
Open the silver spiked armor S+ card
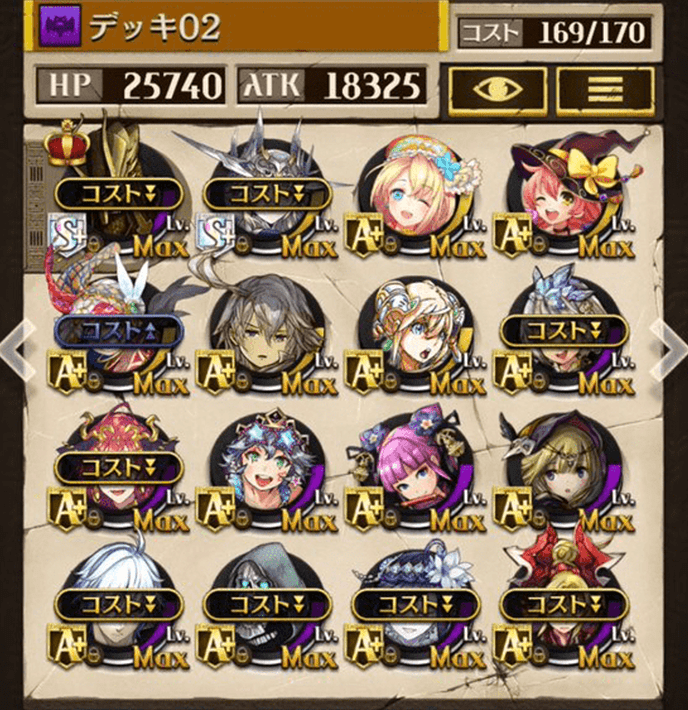click(267, 190)
